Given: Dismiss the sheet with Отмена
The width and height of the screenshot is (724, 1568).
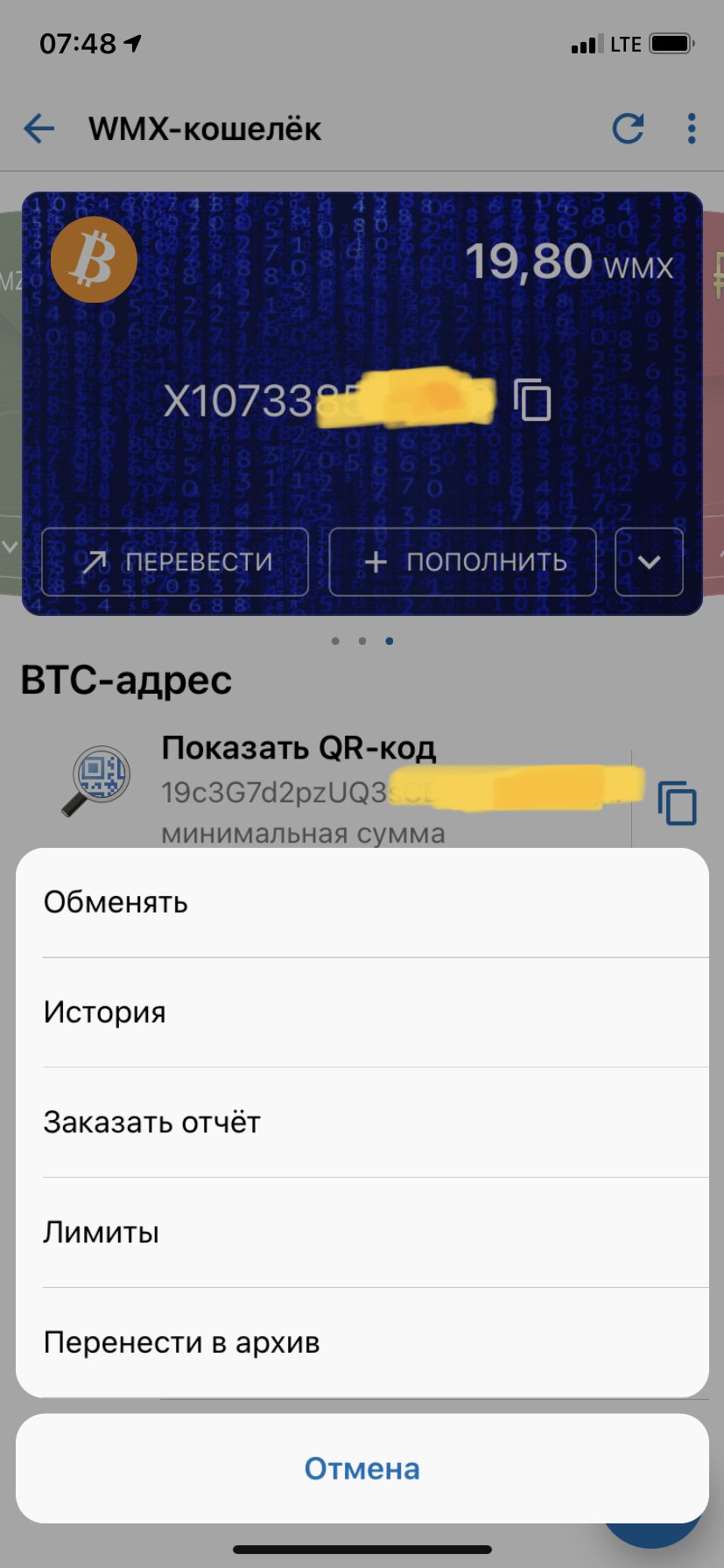Looking at the screenshot, I should click(x=362, y=1469).
